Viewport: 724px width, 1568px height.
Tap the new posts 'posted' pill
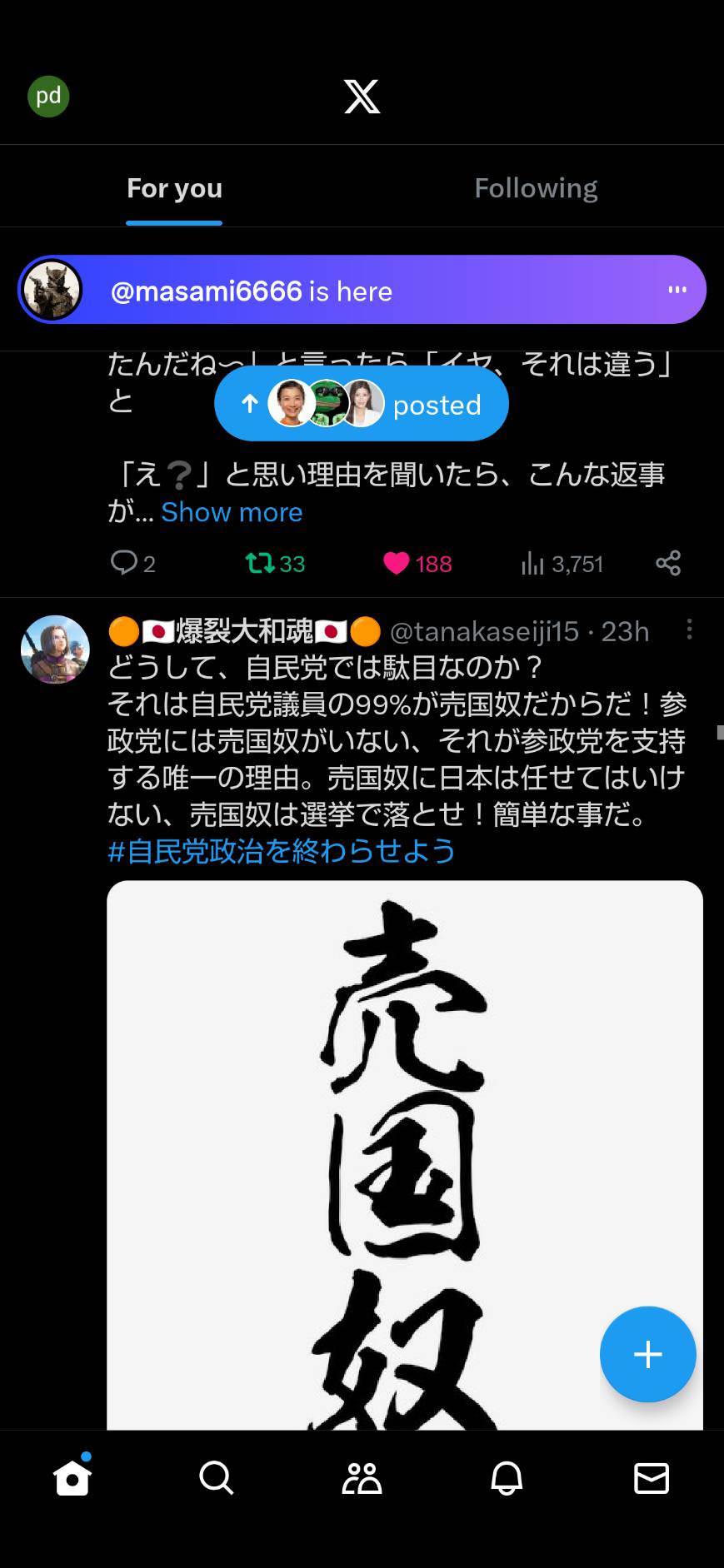point(362,405)
